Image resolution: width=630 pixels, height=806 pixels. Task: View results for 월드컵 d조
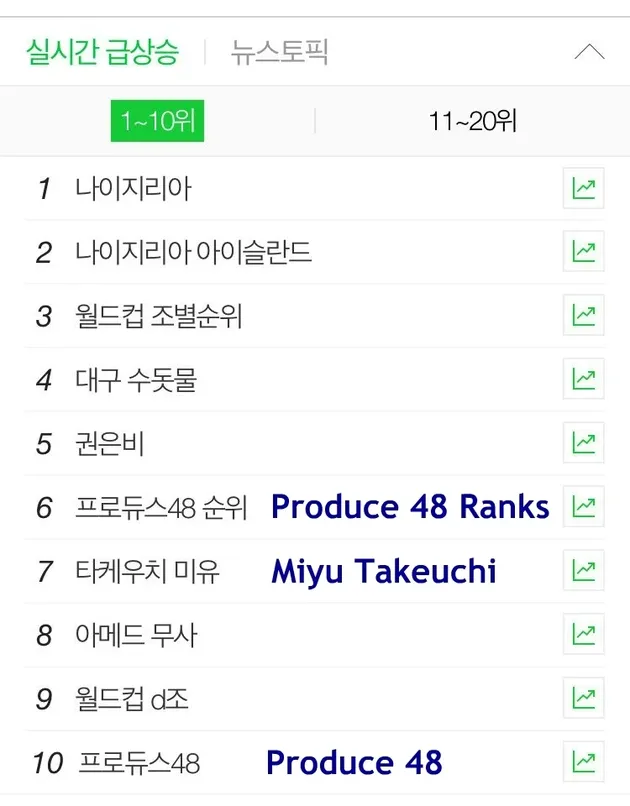click(132, 699)
